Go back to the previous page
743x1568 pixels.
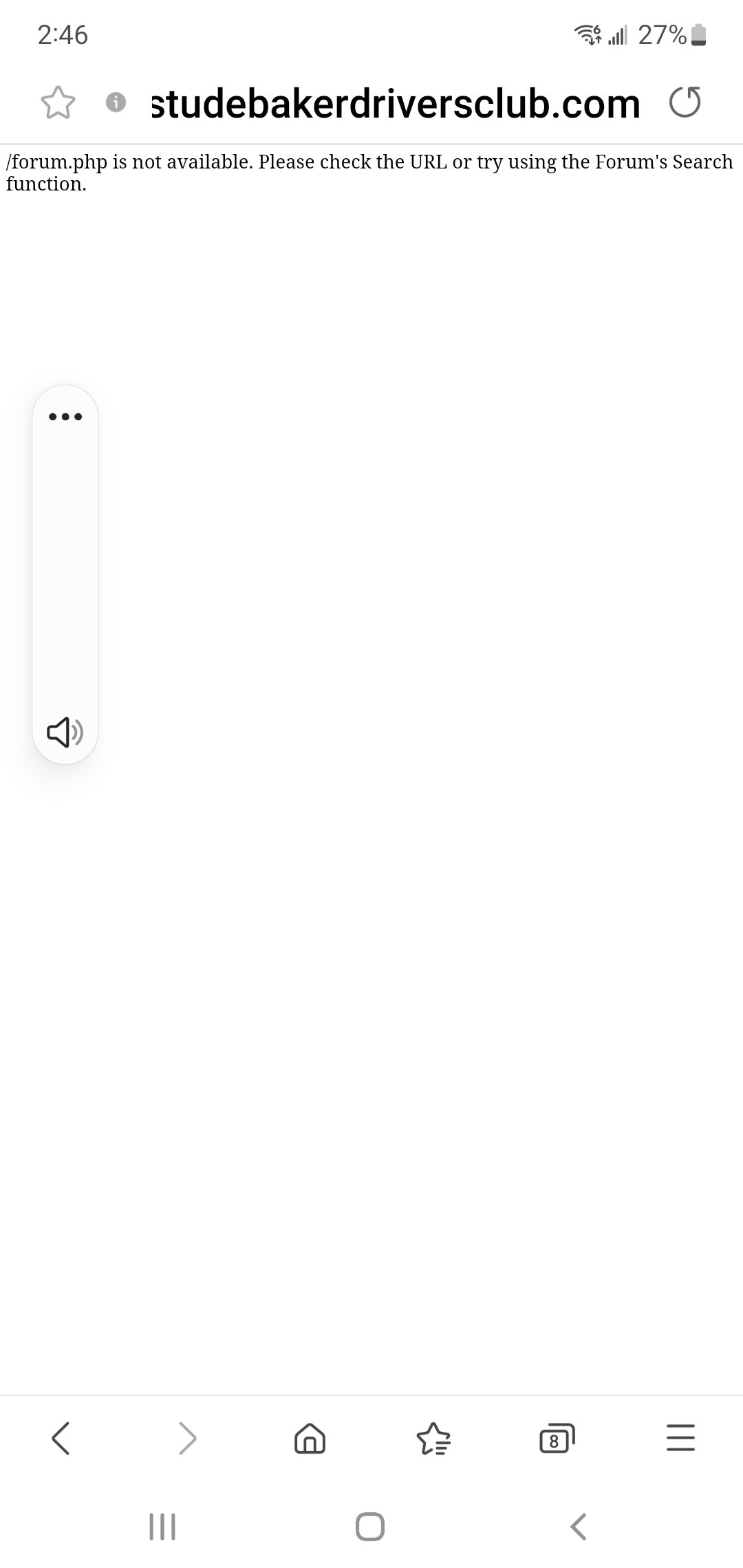click(x=61, y=1439)
